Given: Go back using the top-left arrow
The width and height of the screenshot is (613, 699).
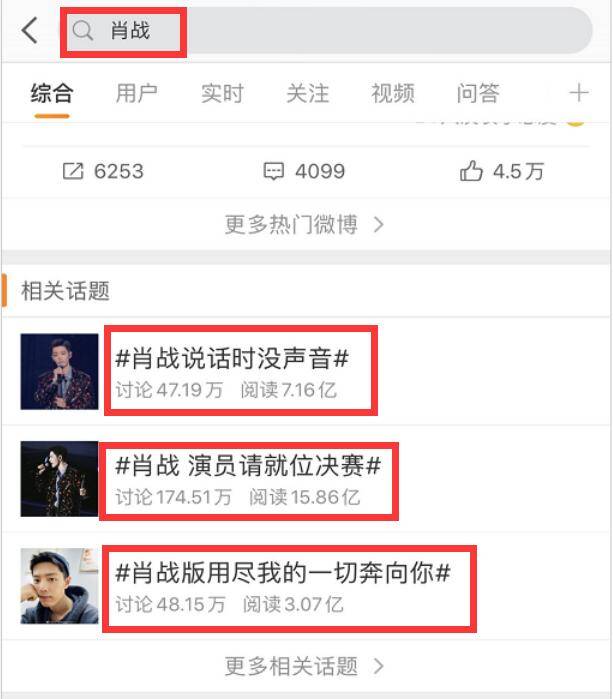Looking at the screenshot, I should 29,31.
